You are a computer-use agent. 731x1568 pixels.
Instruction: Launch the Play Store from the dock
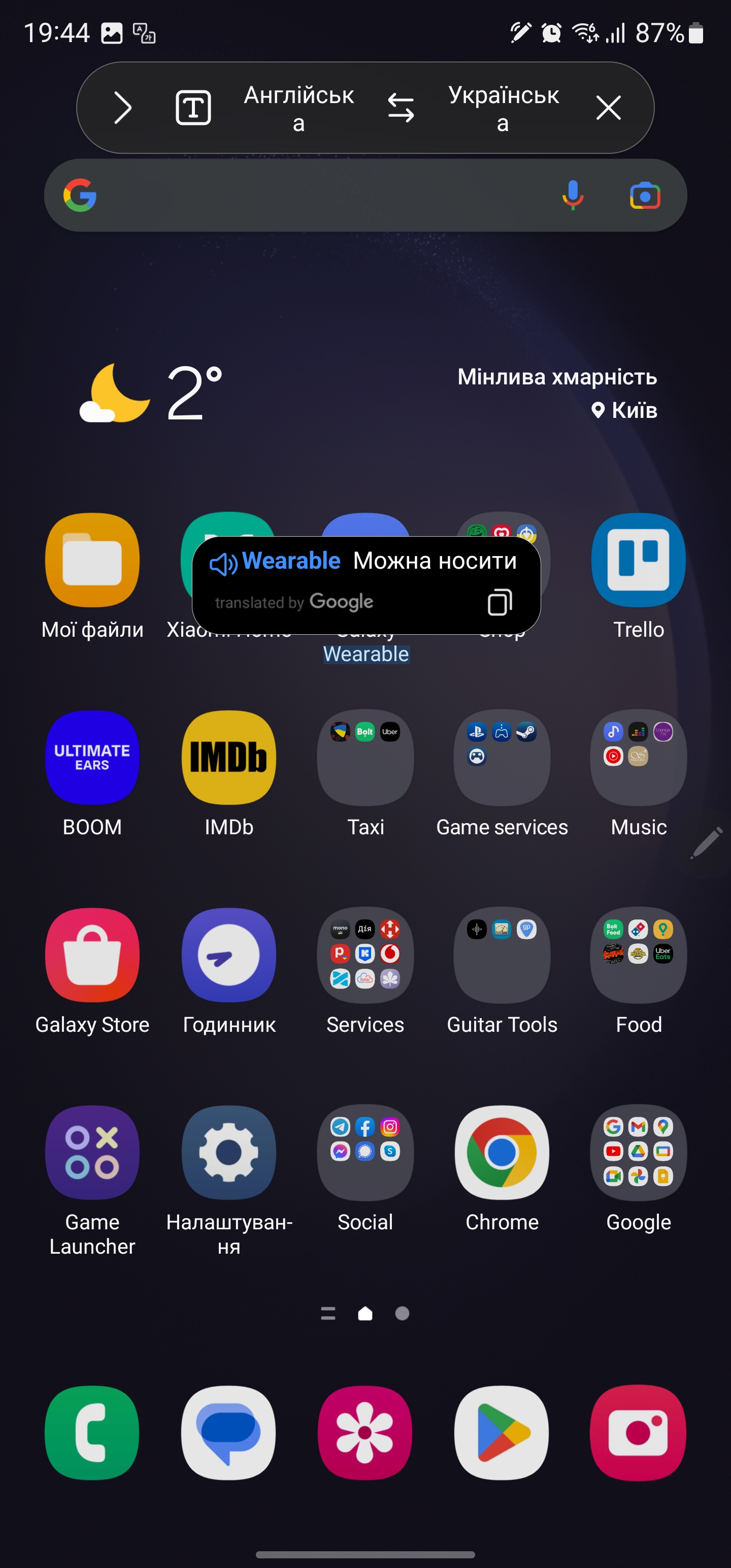502,1432
